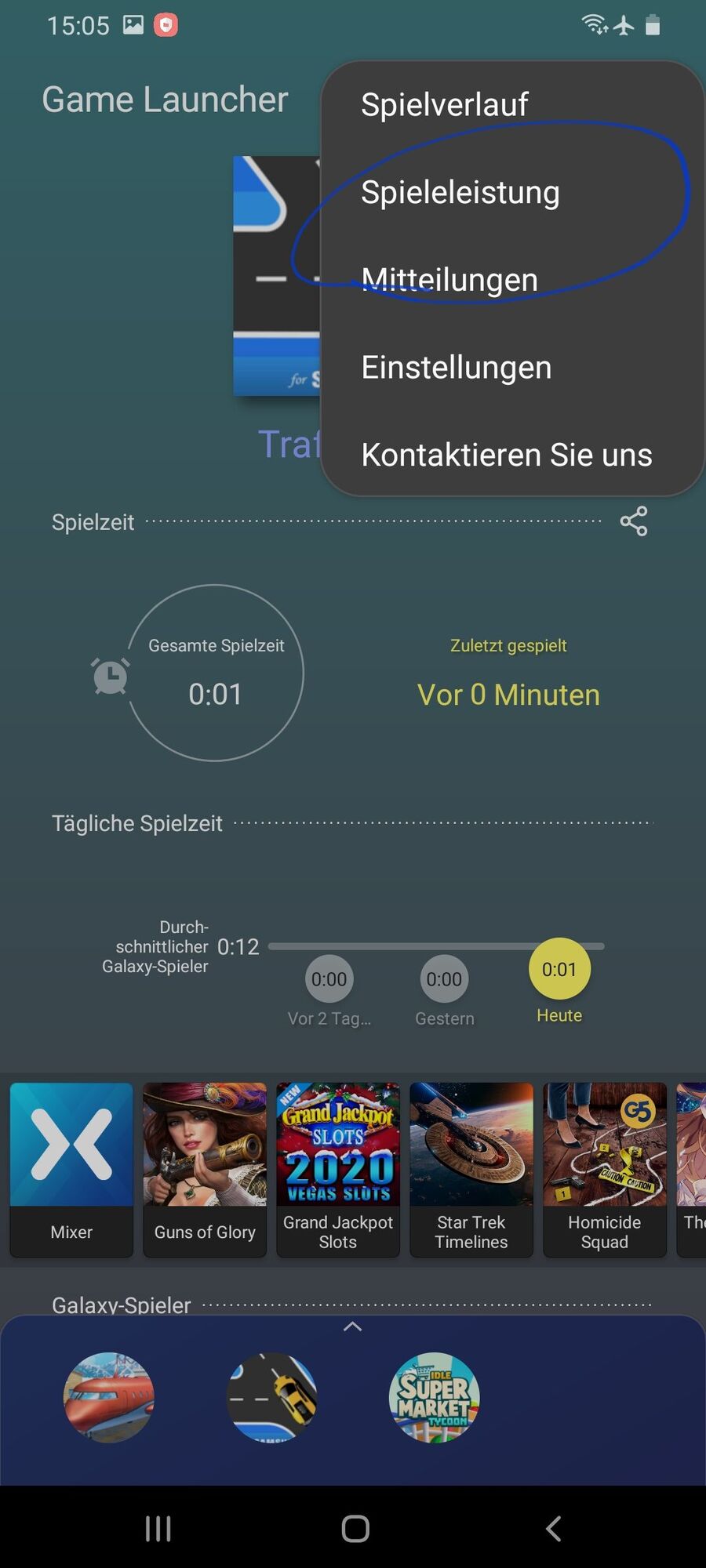Expand the bottom games drawer arrow
The height and width of the screenshot is (1568, 706).
pyautogui.click(x=353, y=1327)
